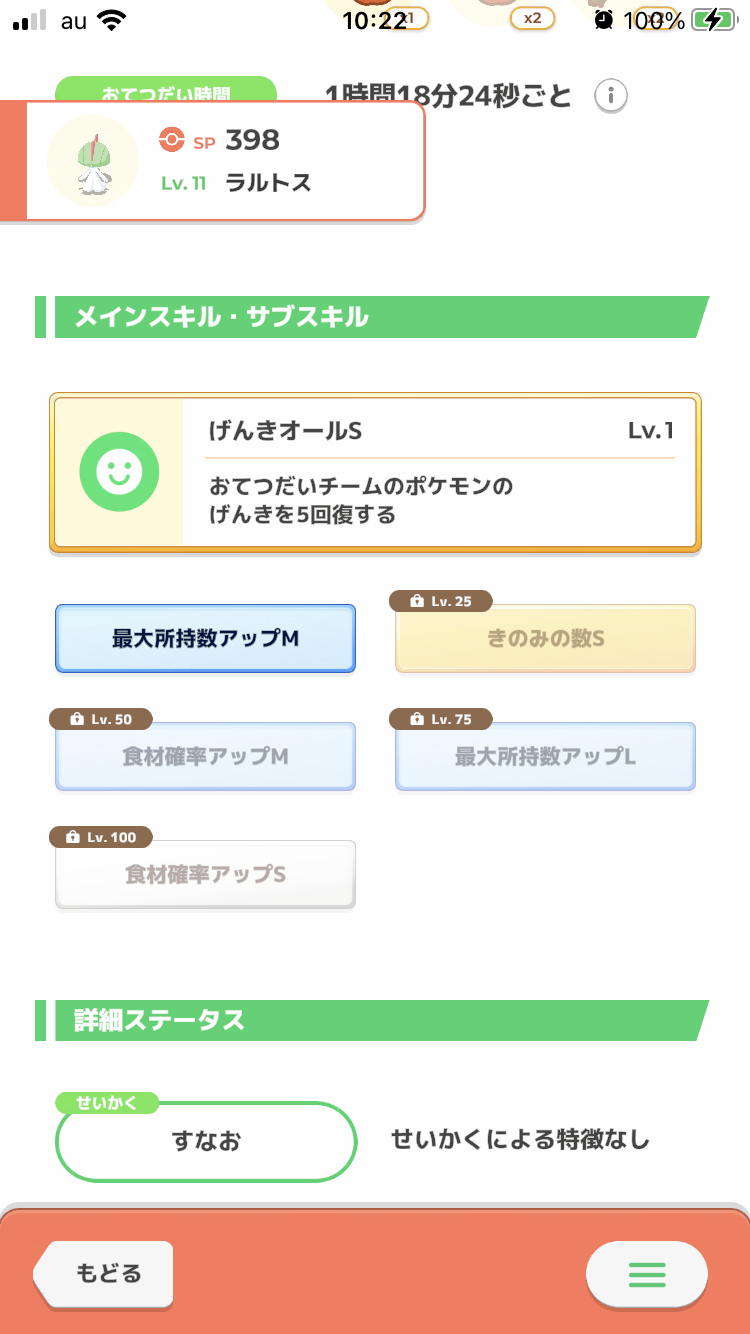The width and height of the screenshot is (750, 1334).
Task: Tap the locked 食材確率アップS sub skill
Action: point(205,874)
